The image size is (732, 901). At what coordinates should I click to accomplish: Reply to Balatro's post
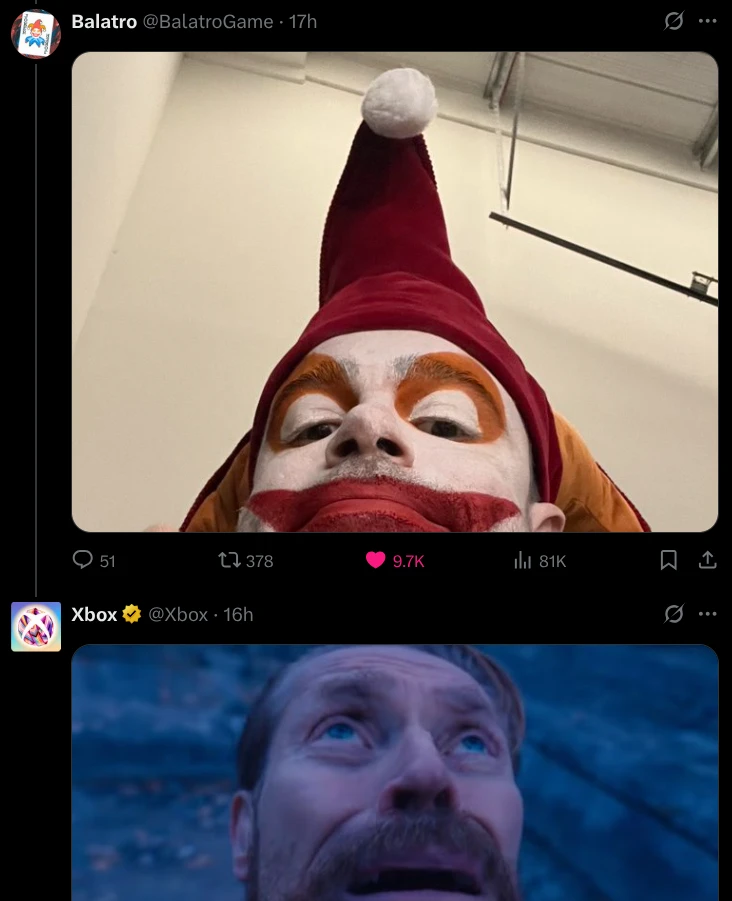click(x=84, y=561)
